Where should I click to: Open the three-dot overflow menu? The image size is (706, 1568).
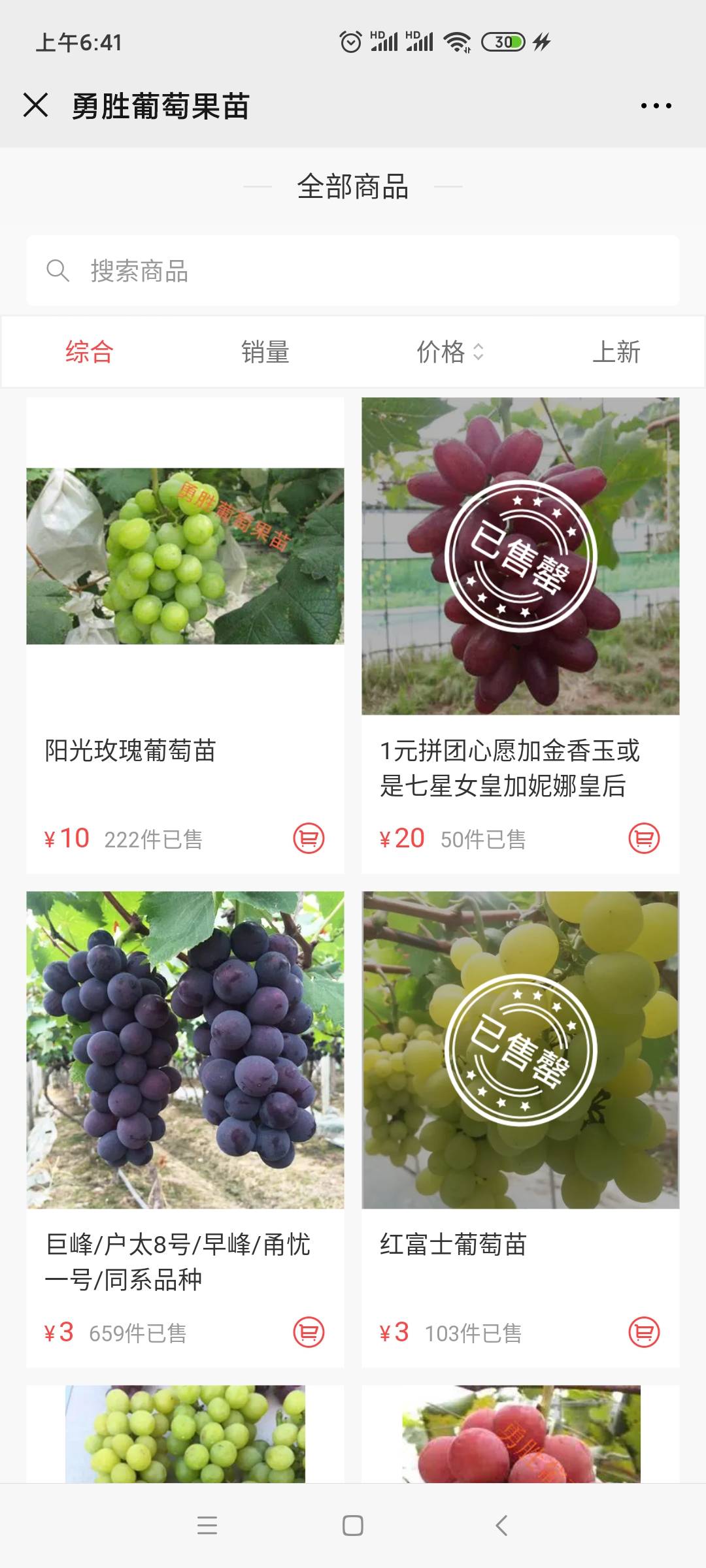click(x=656, y=106)
